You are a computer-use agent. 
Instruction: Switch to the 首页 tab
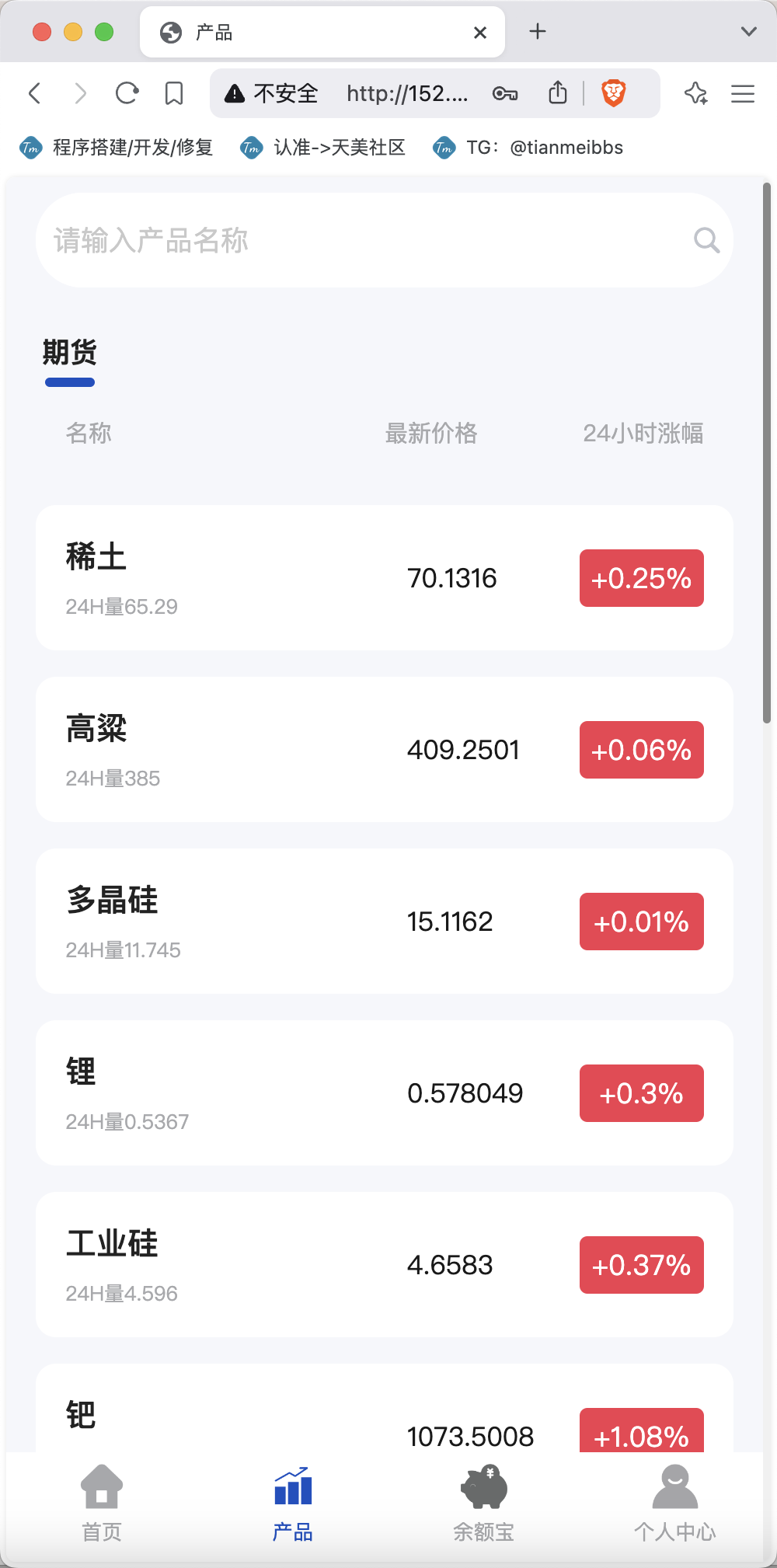(x=102, y=1504)
